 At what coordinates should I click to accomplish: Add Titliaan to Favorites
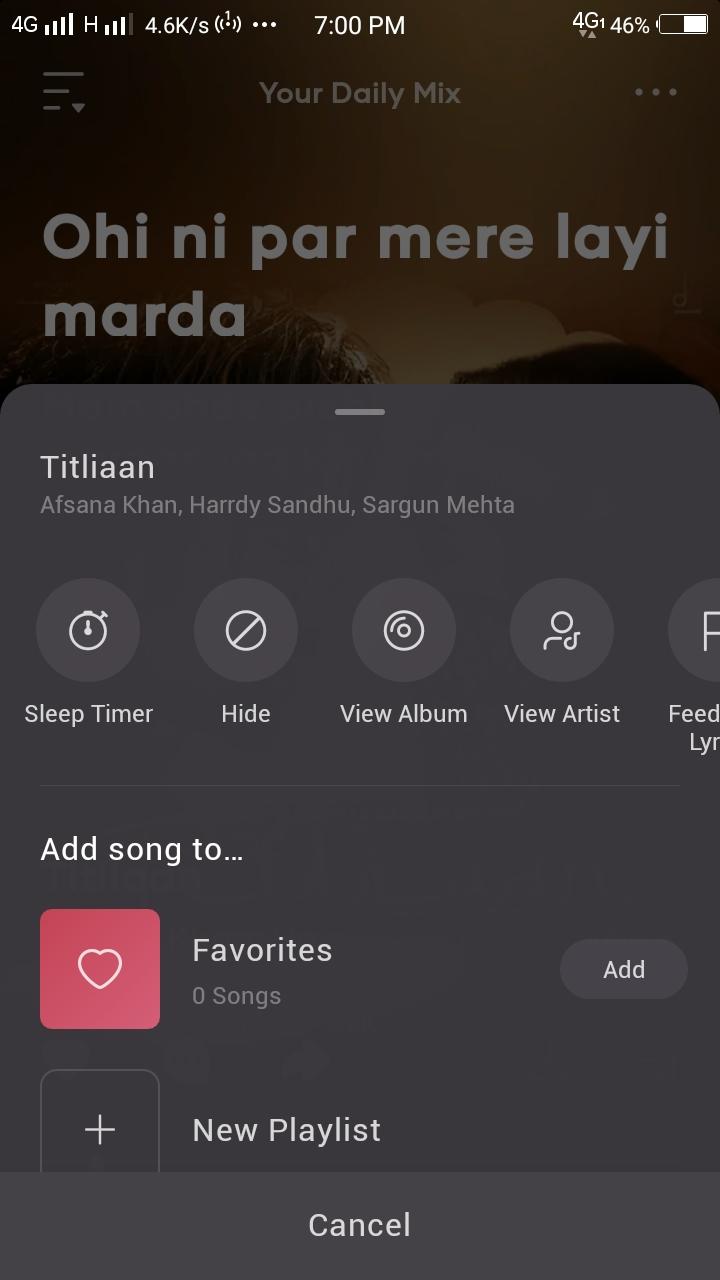[623, 969]
